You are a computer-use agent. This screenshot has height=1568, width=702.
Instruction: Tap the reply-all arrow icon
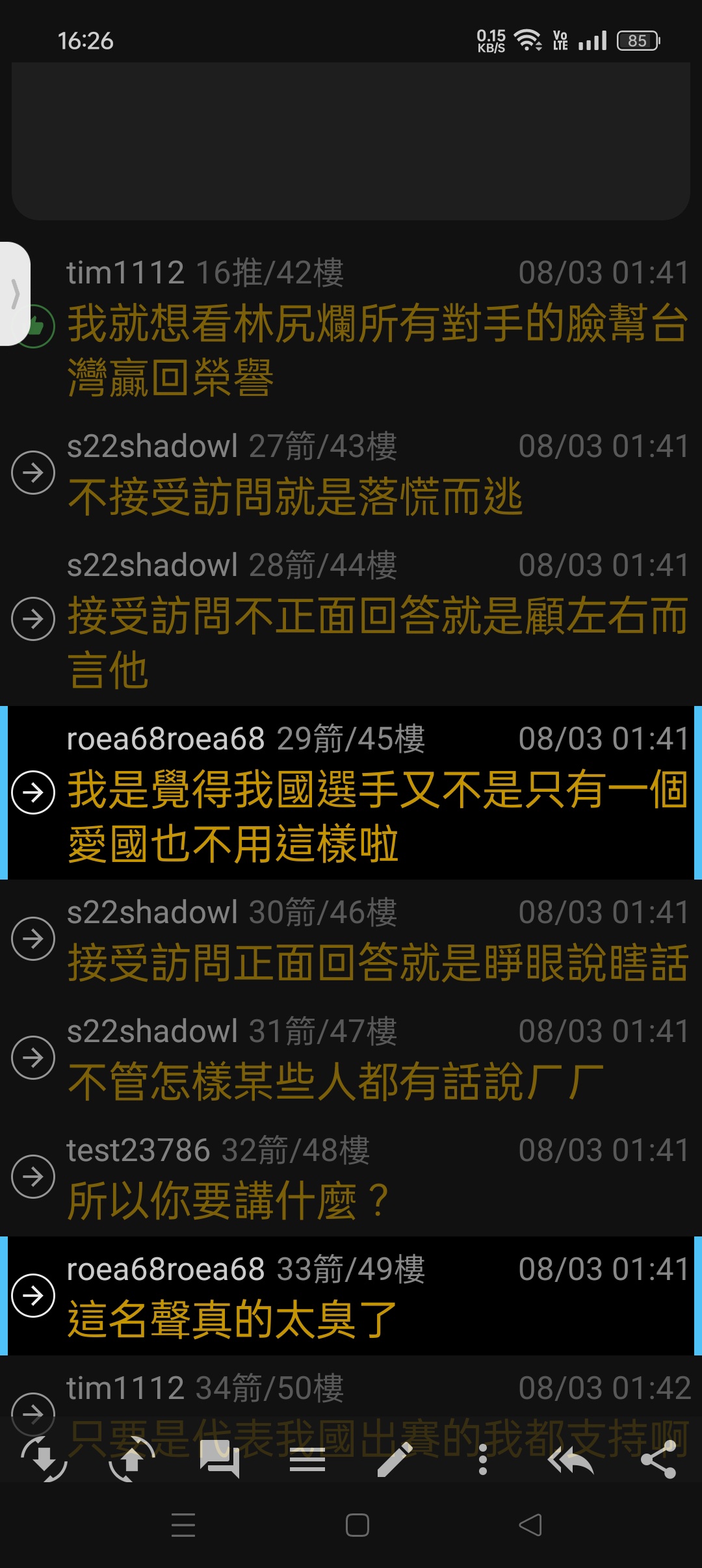coord(571,1461)
